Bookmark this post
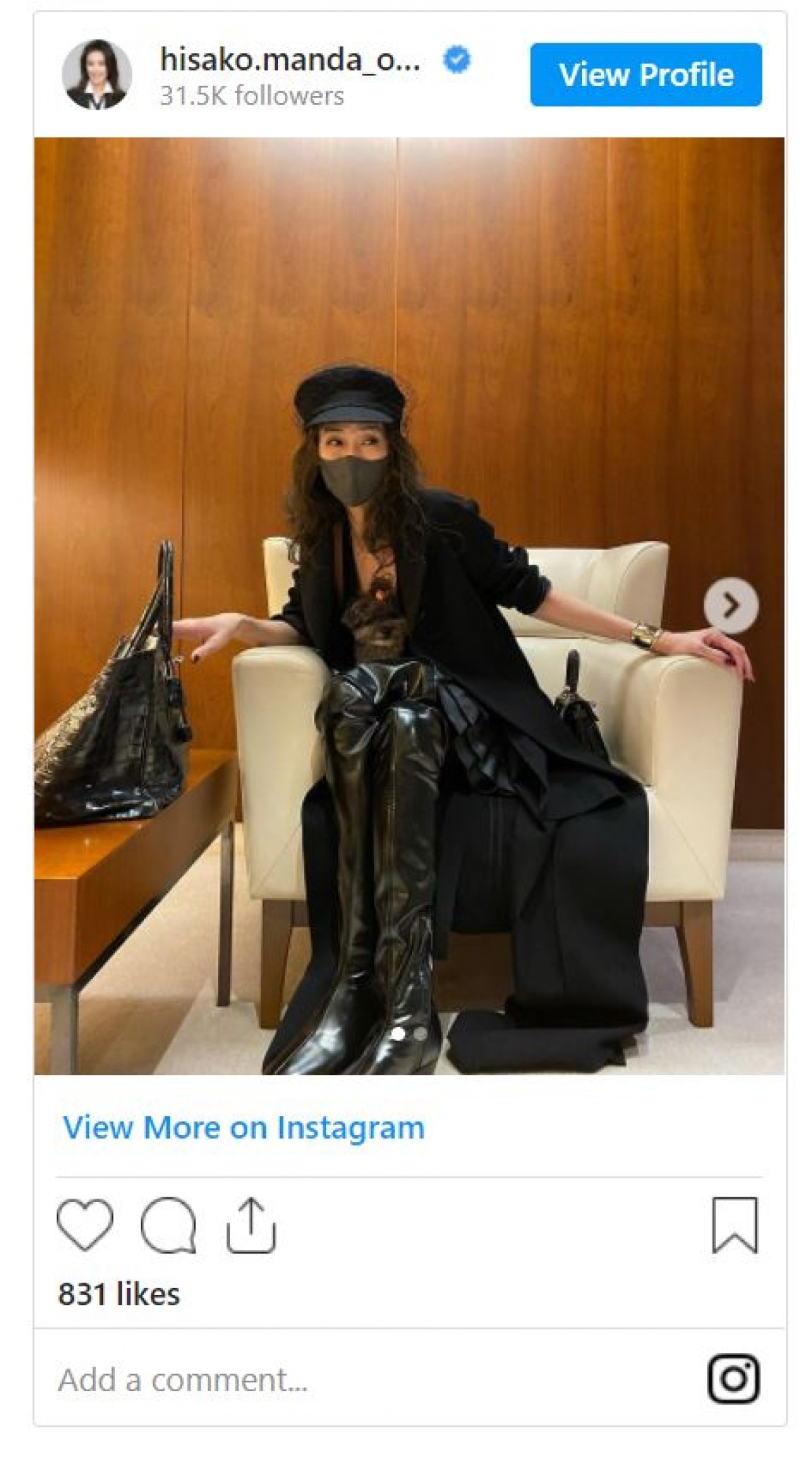 [x=735, y=1224]
